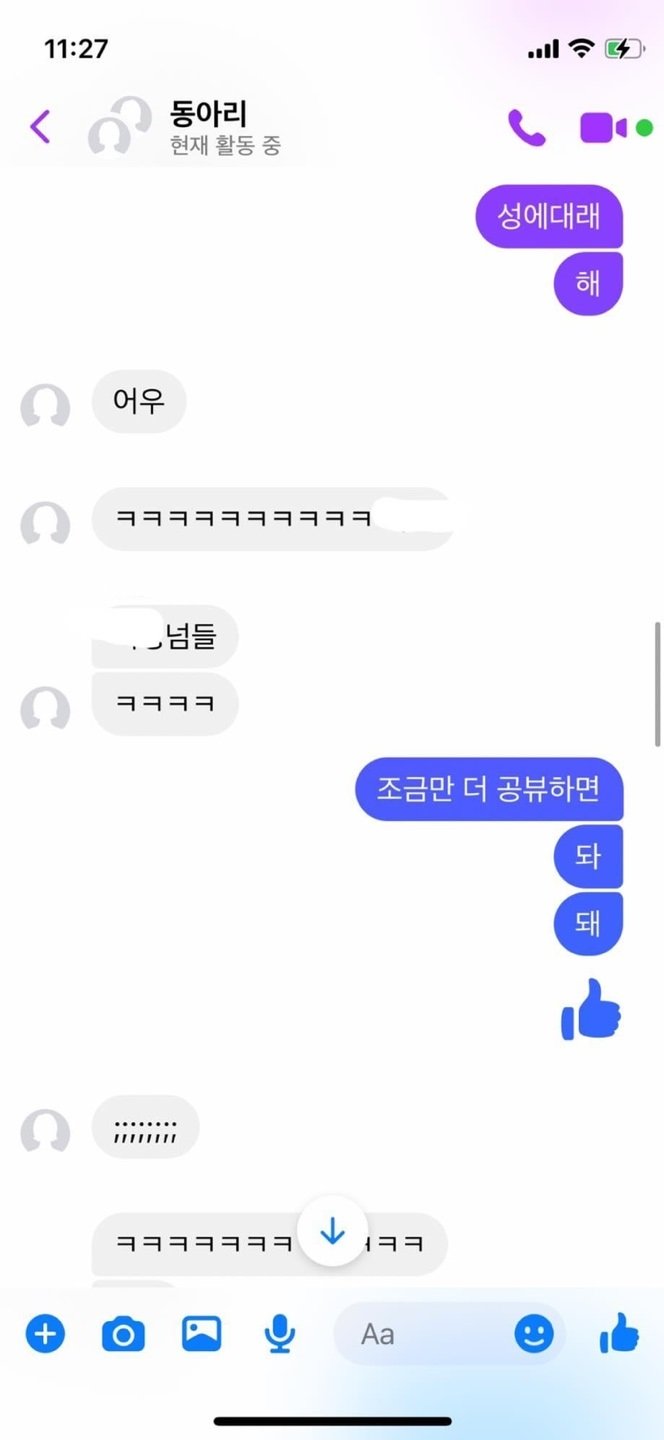The height and width of the screenshot is (1440, 664).
Task: Open the plus menu for more actions
Action: point(45,1334)
